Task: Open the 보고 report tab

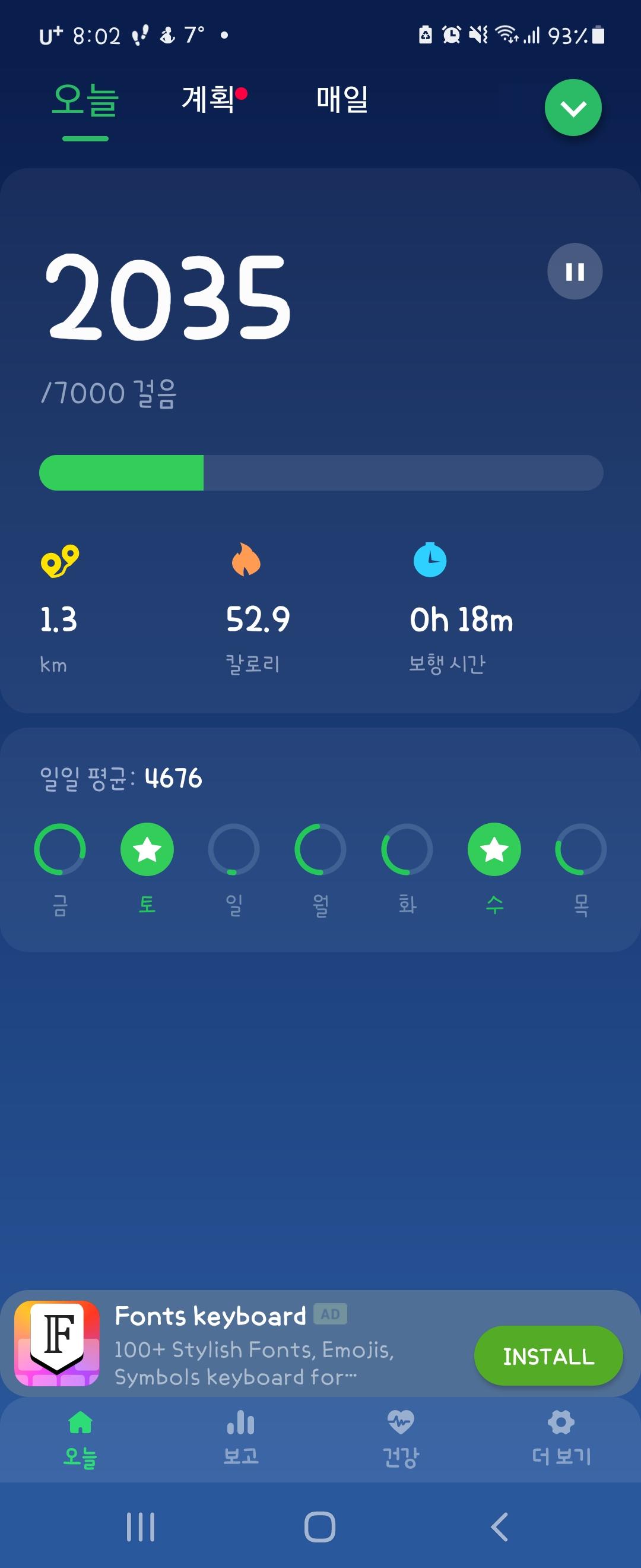Action: point(241,1439)
